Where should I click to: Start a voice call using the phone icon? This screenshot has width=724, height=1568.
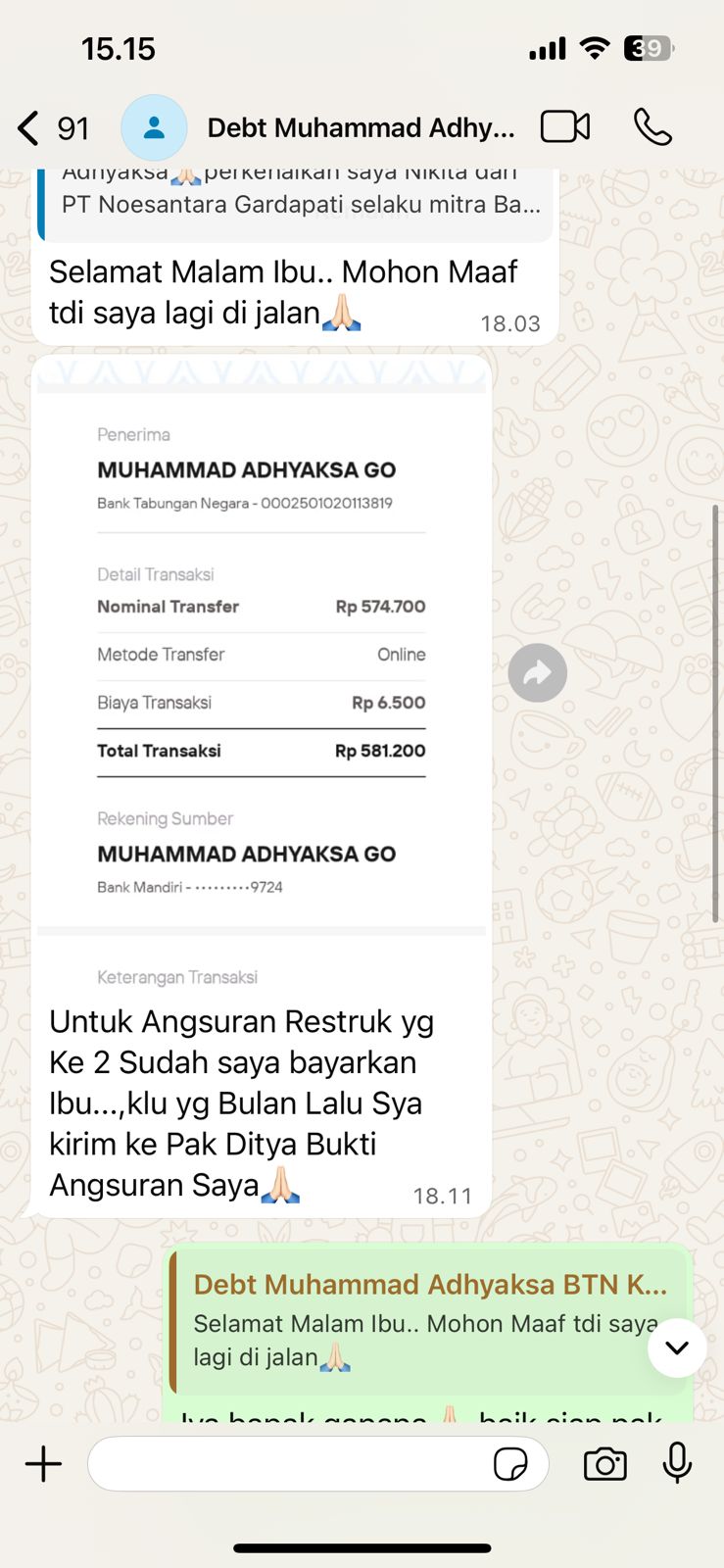coord(652,125)
